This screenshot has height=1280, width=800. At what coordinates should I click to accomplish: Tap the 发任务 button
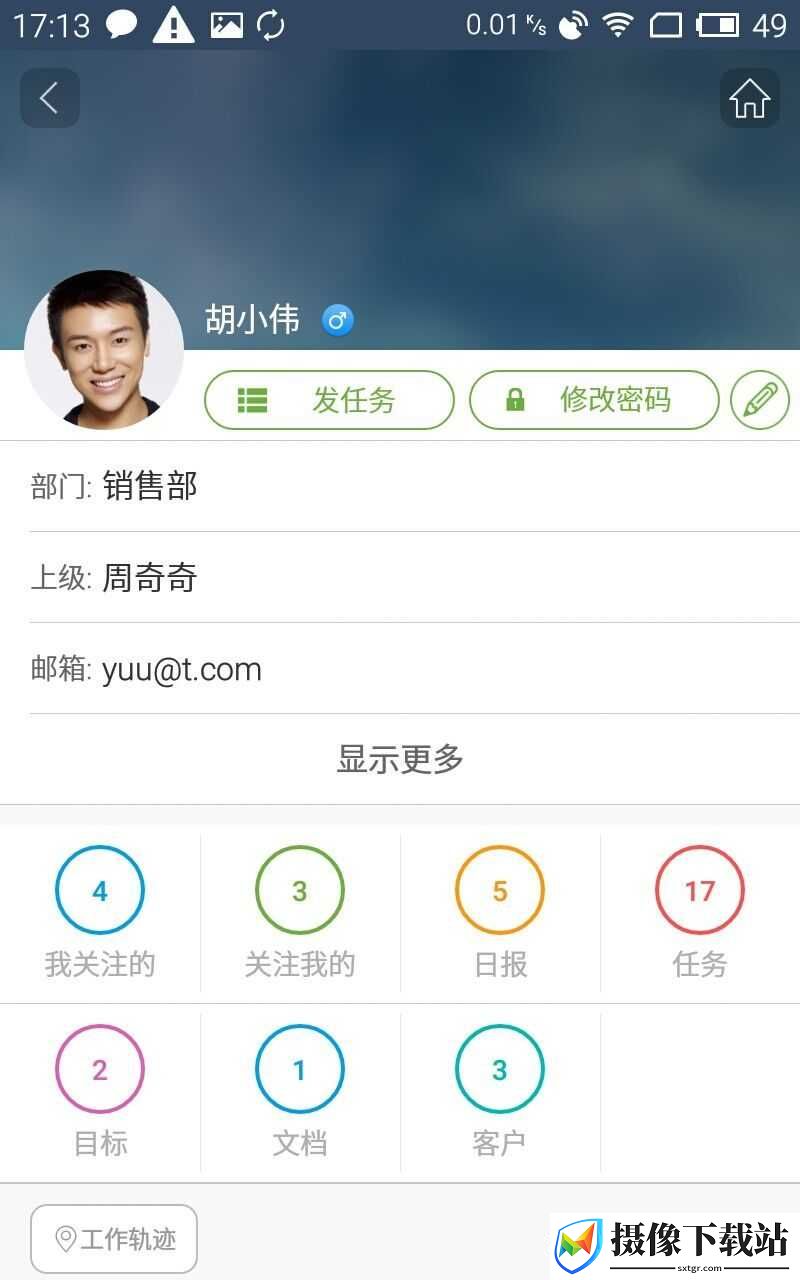pyautogui.click(x=329, y=400)
